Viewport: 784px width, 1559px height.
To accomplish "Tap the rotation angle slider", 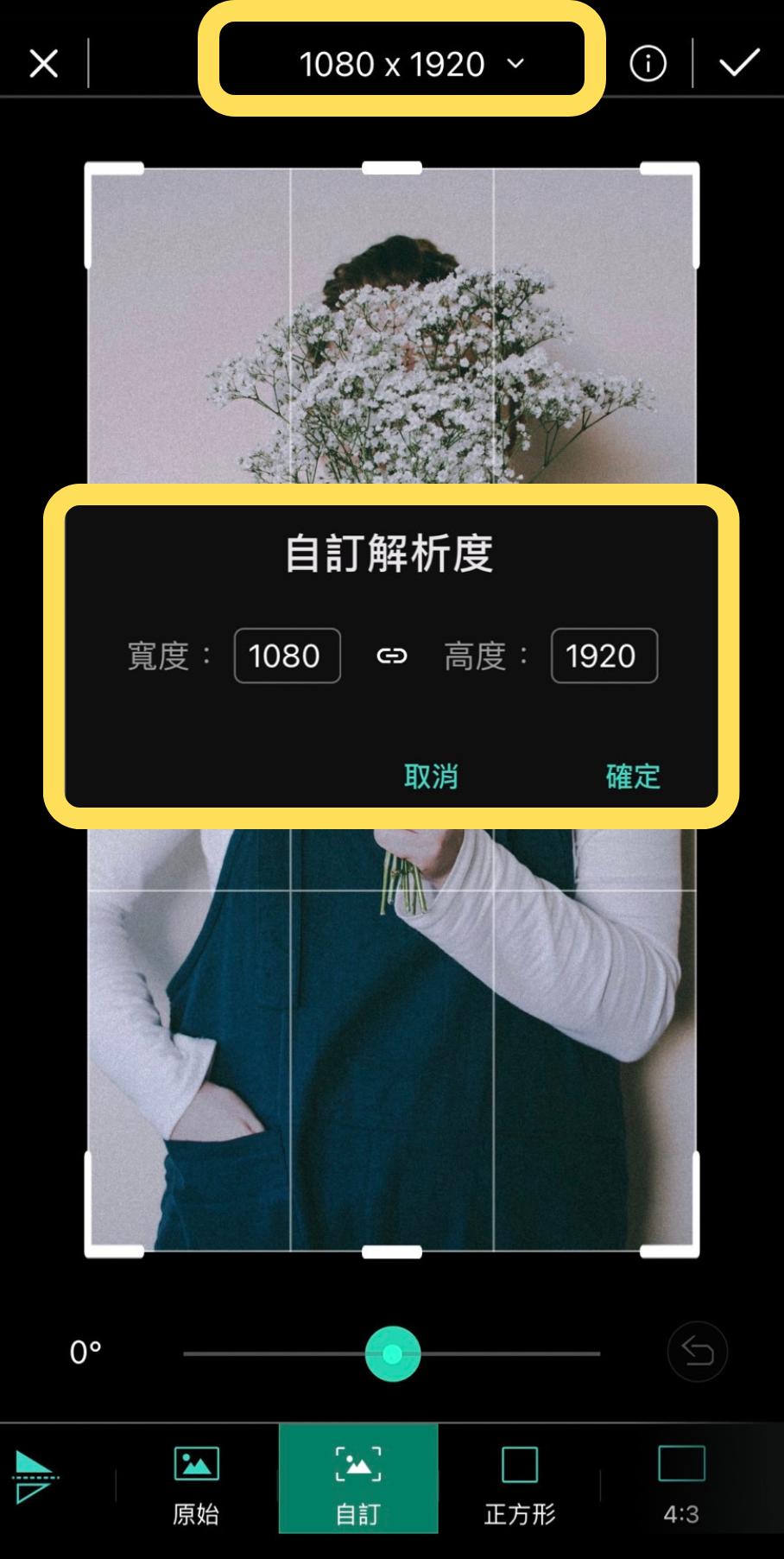I will [x=392, y=1353].
